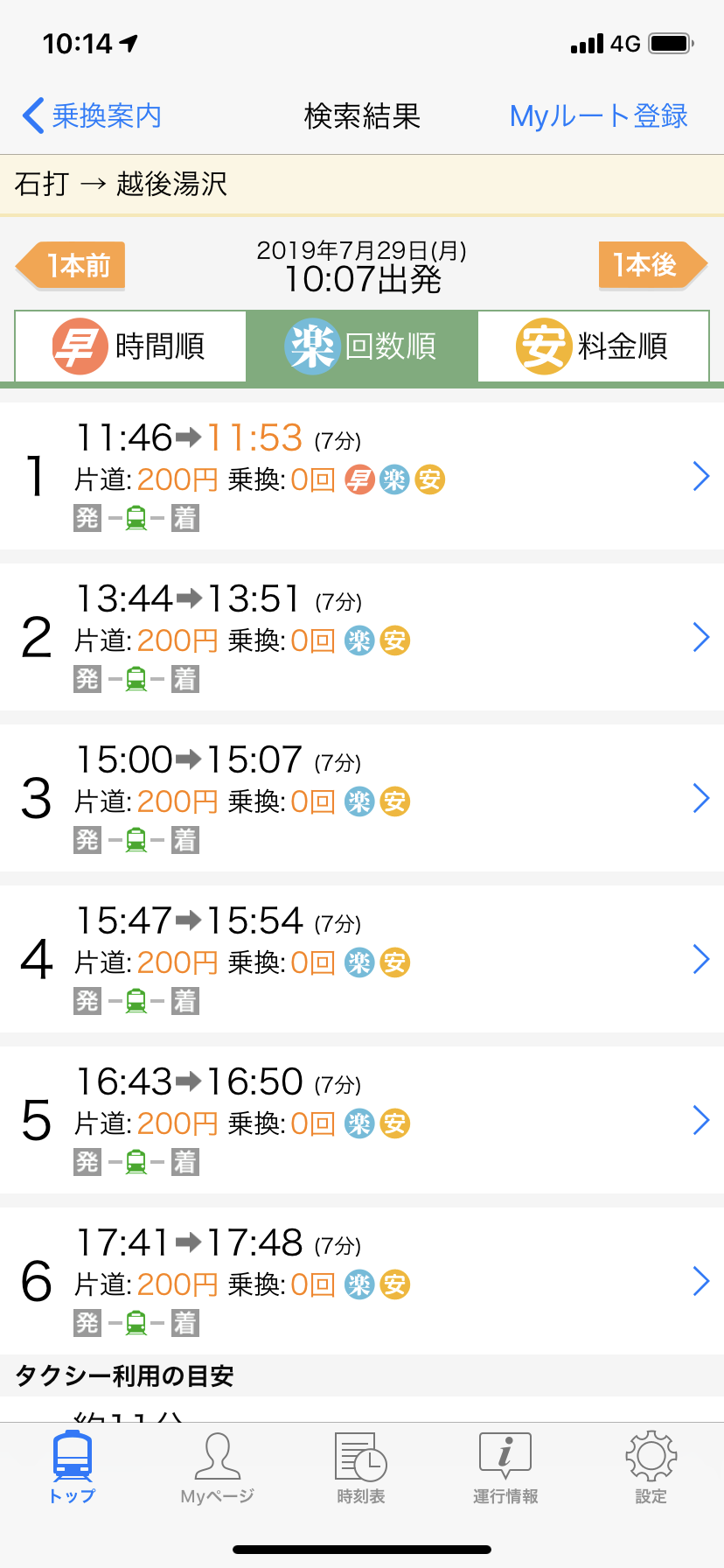Go back to 乗換案内
724x1568 pixels.
92,115
